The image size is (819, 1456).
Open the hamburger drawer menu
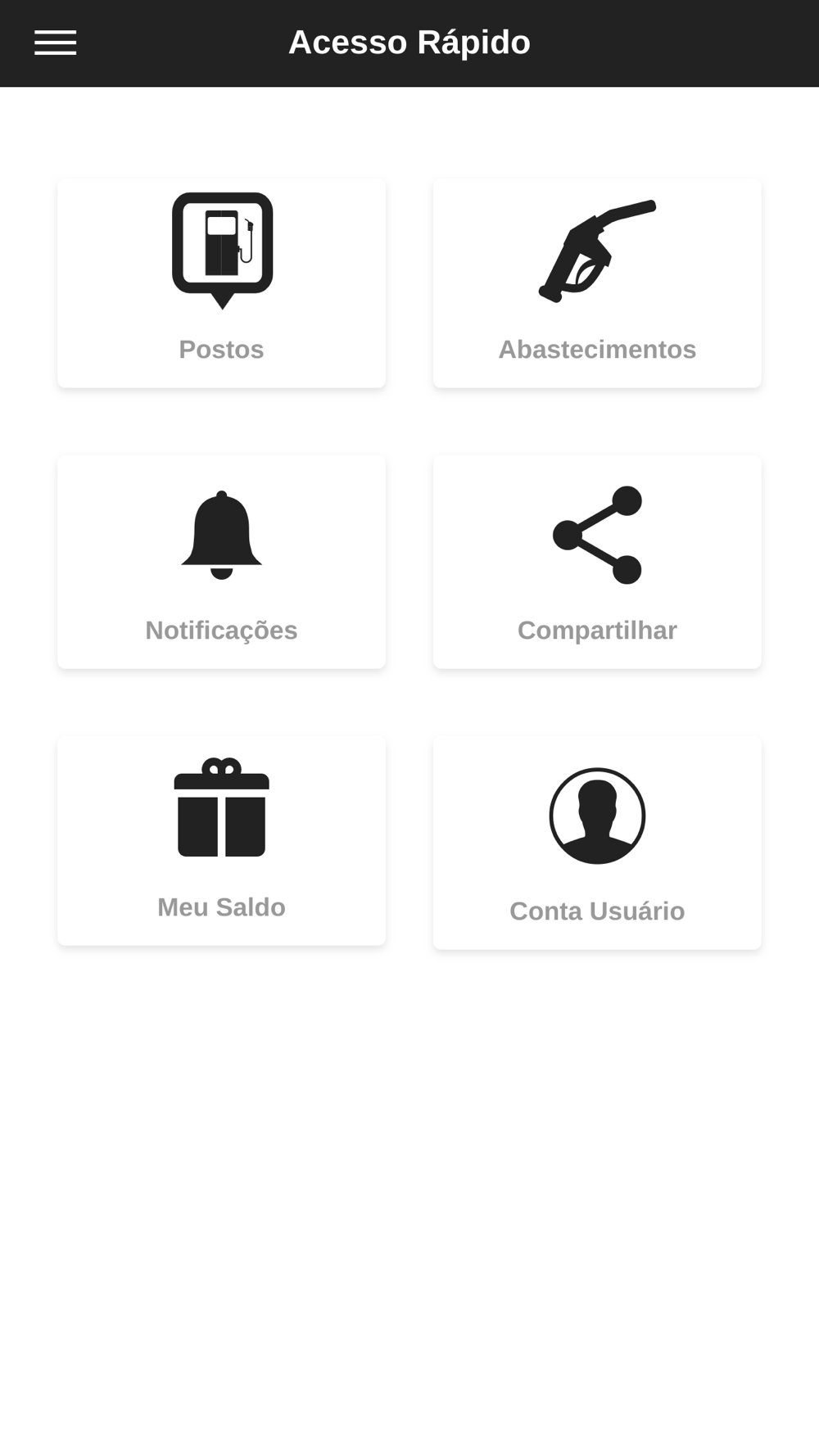tap(55, 43)
